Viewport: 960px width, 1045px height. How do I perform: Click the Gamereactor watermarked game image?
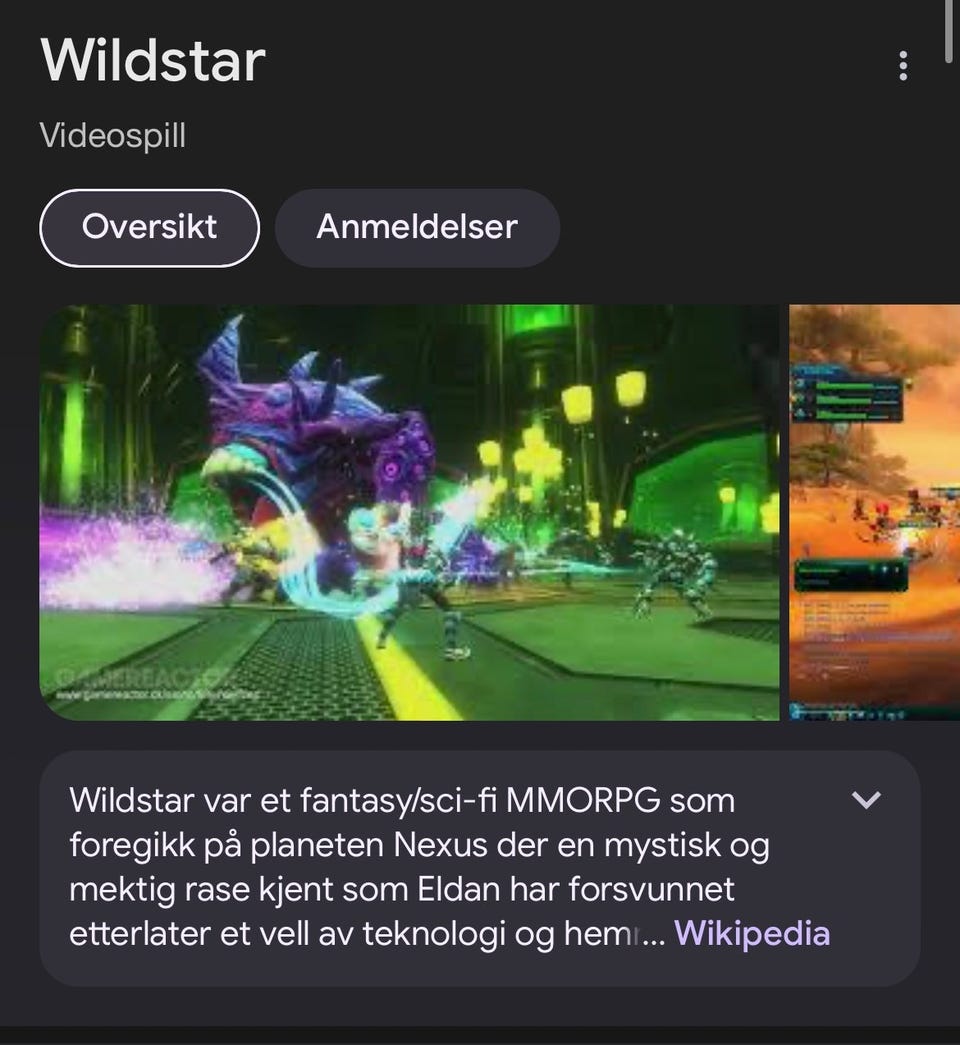410,510
